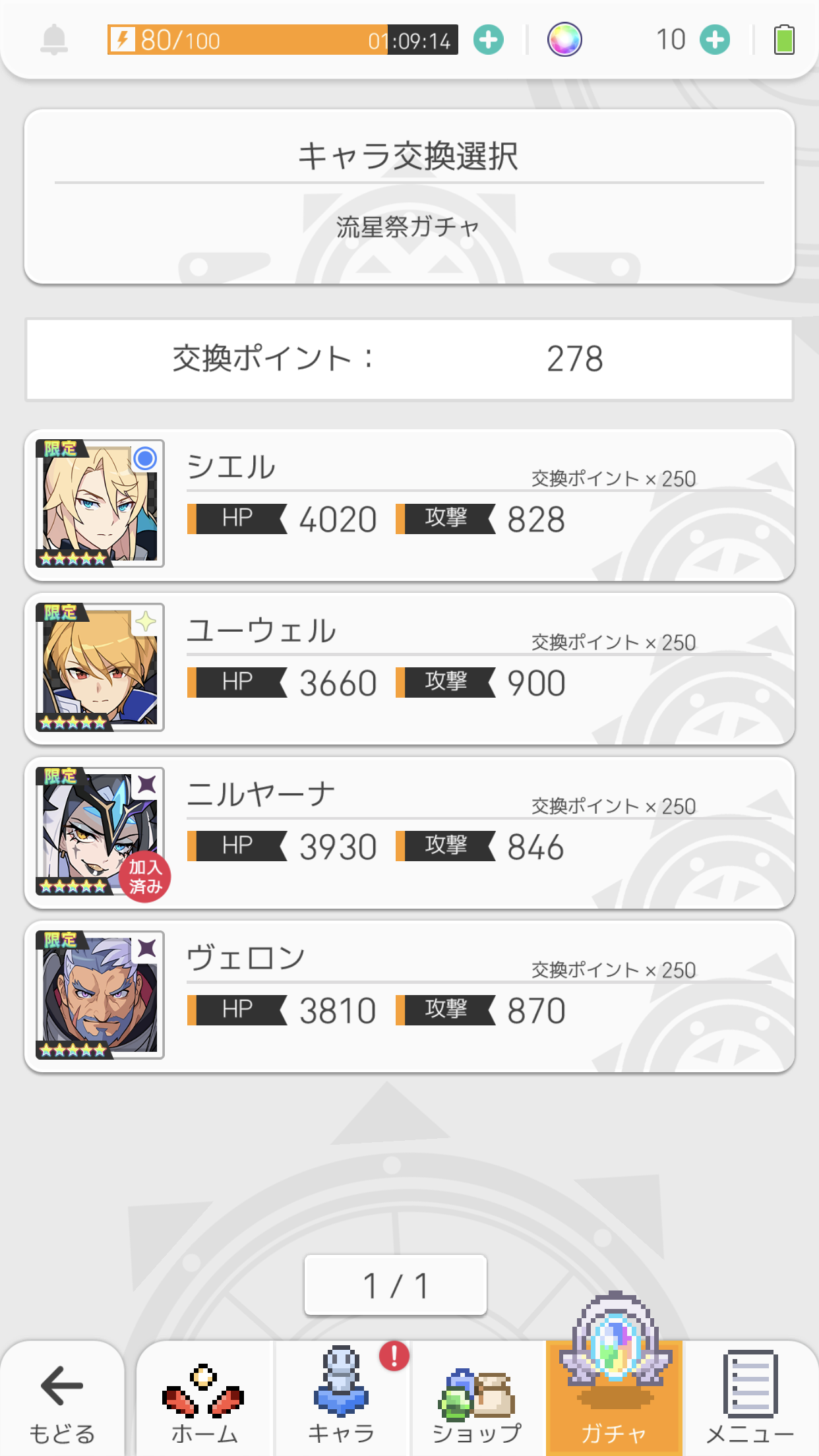Select ユーウェル for exchange
The width and height of the screenshot is (819, 1456).
[409, 669]
